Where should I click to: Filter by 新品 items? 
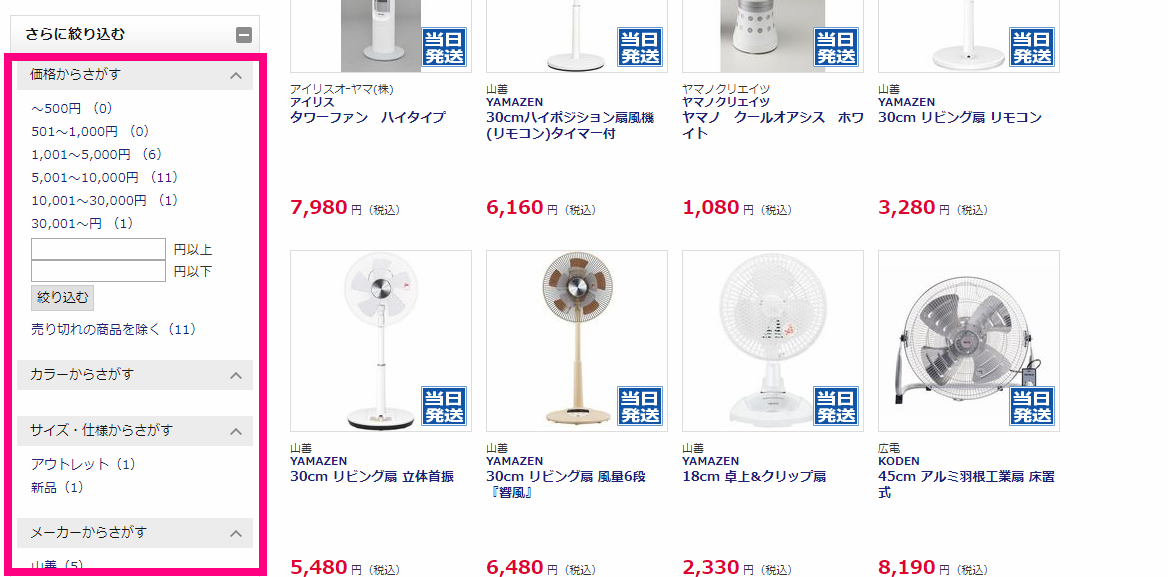[x=57, y=488]
